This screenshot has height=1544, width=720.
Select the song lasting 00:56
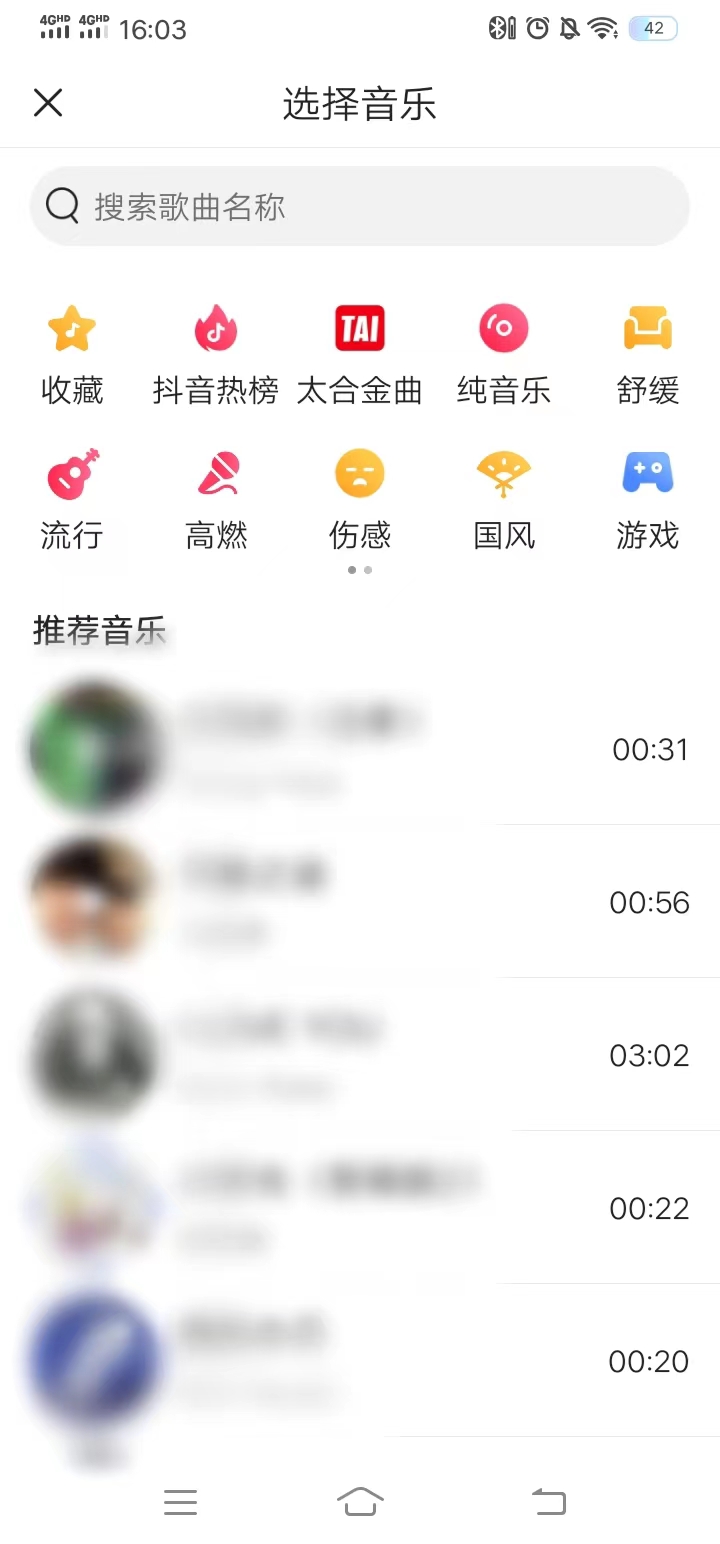coord(360,901)
